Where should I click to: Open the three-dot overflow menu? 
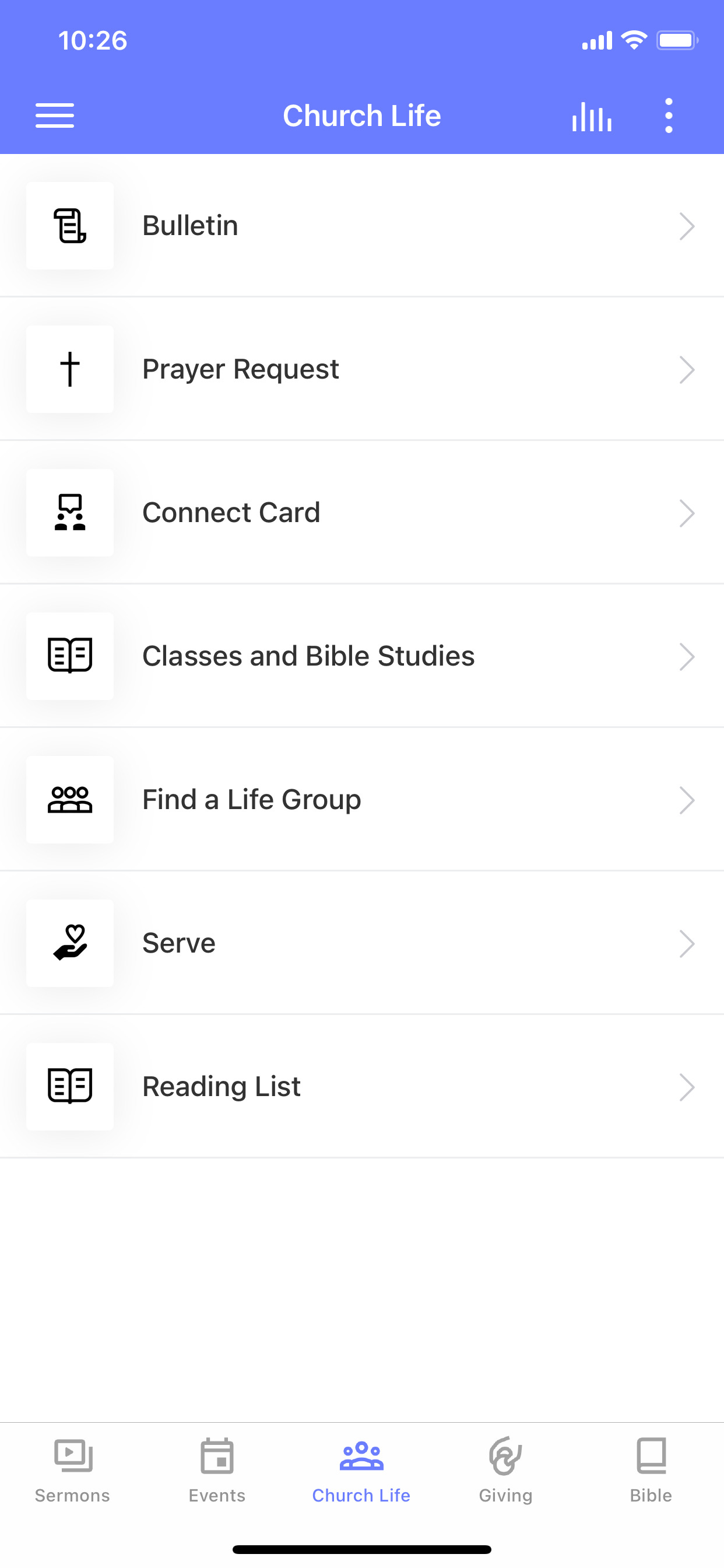click(669, 116)
